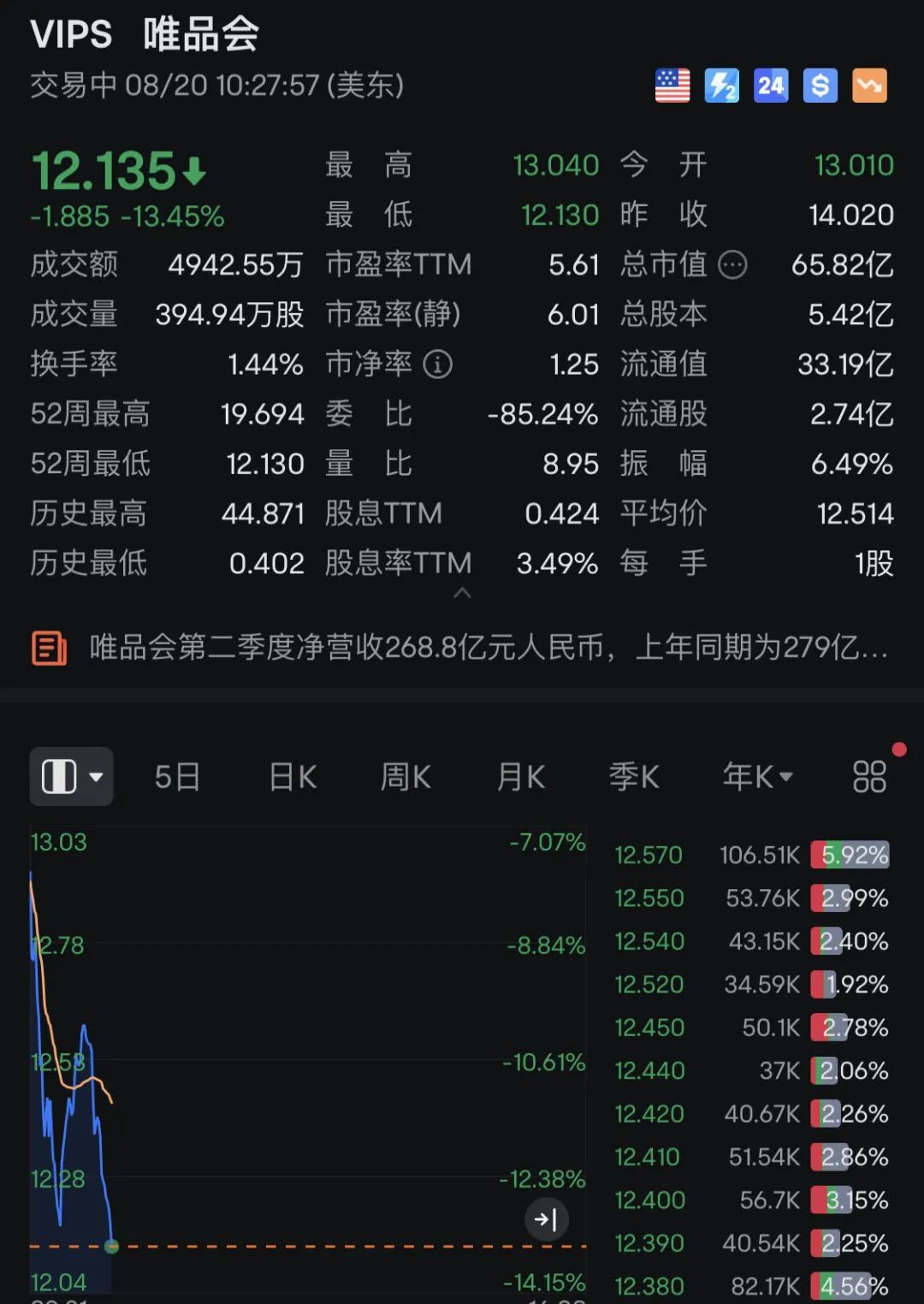Tap the US market flag icon
The image size is (924, 1304).
click(672, 86)
